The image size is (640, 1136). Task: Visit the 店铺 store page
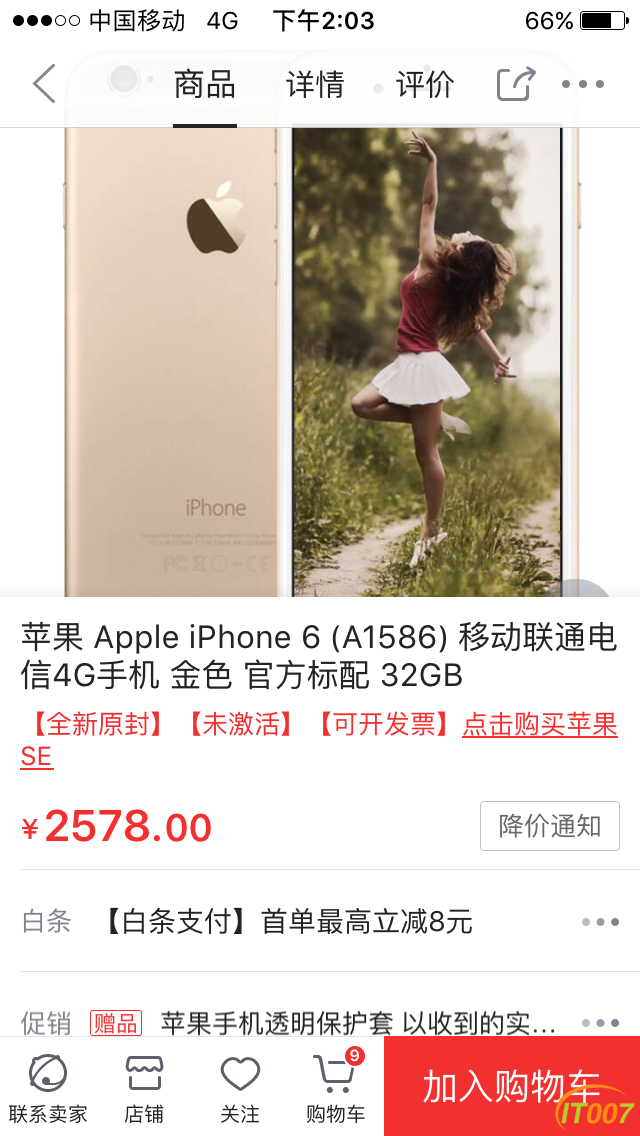144,1087
